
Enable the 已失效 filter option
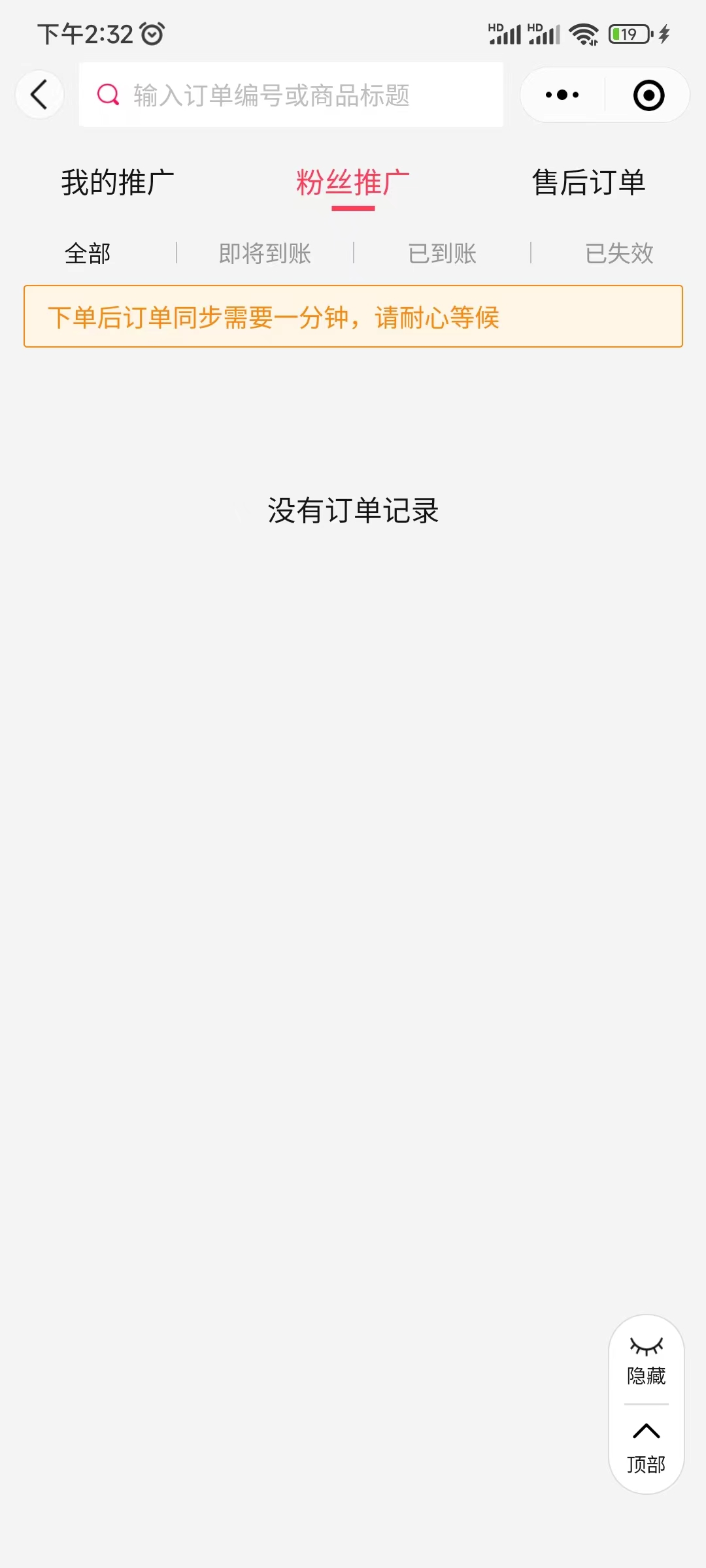(619, 253)
